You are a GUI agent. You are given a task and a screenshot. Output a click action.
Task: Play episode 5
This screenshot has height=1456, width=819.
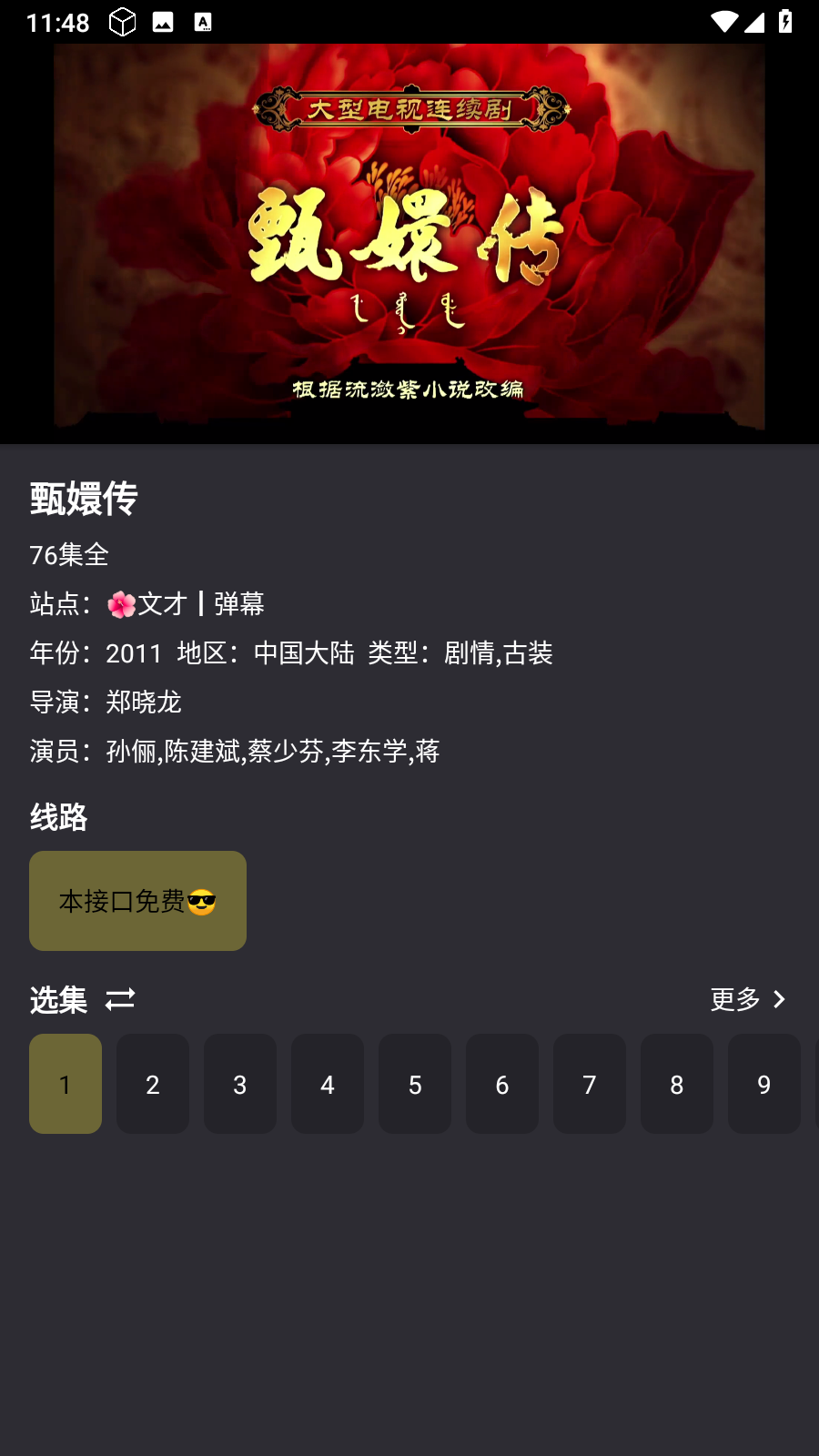coord(415,1084)
